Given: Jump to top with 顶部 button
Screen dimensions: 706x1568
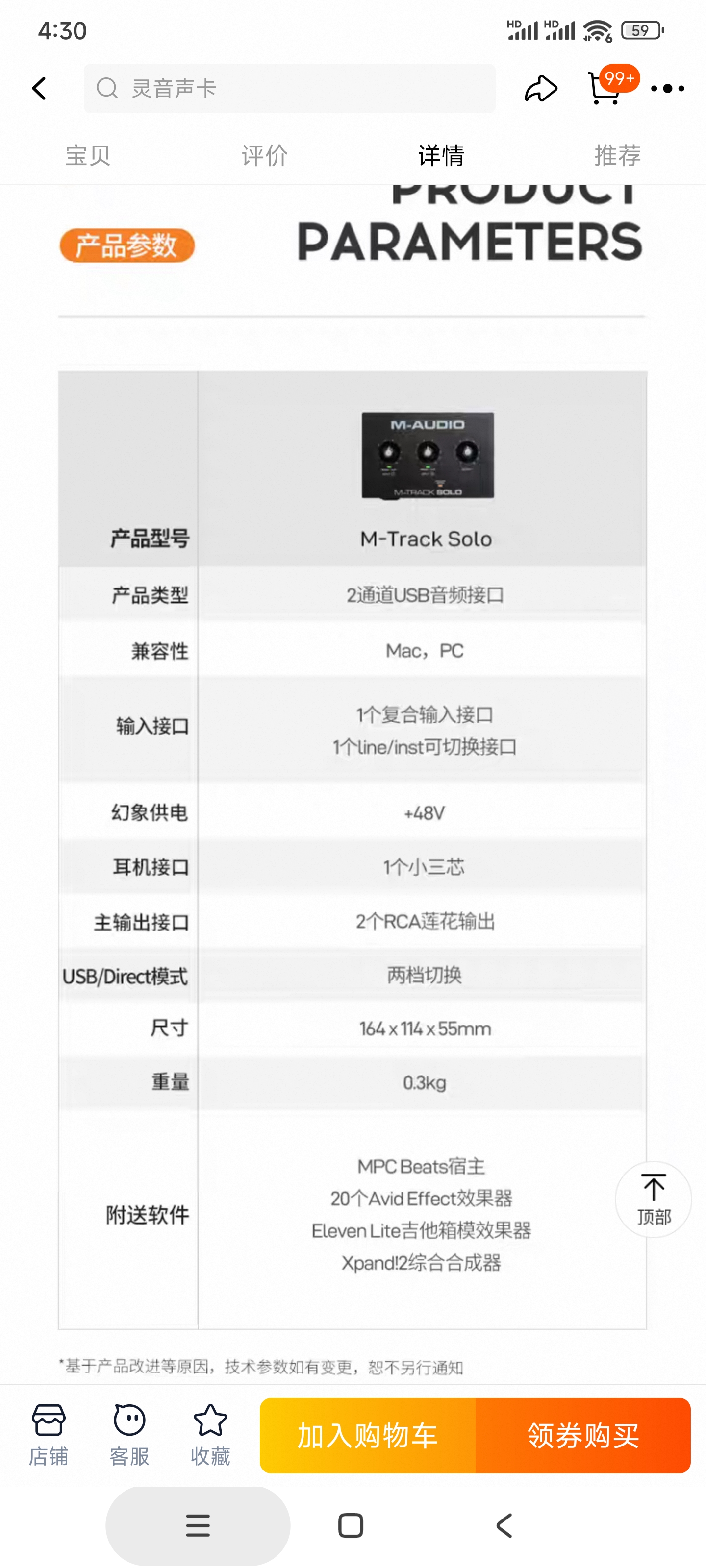Looking at the screenshot, I should 654,1200.
